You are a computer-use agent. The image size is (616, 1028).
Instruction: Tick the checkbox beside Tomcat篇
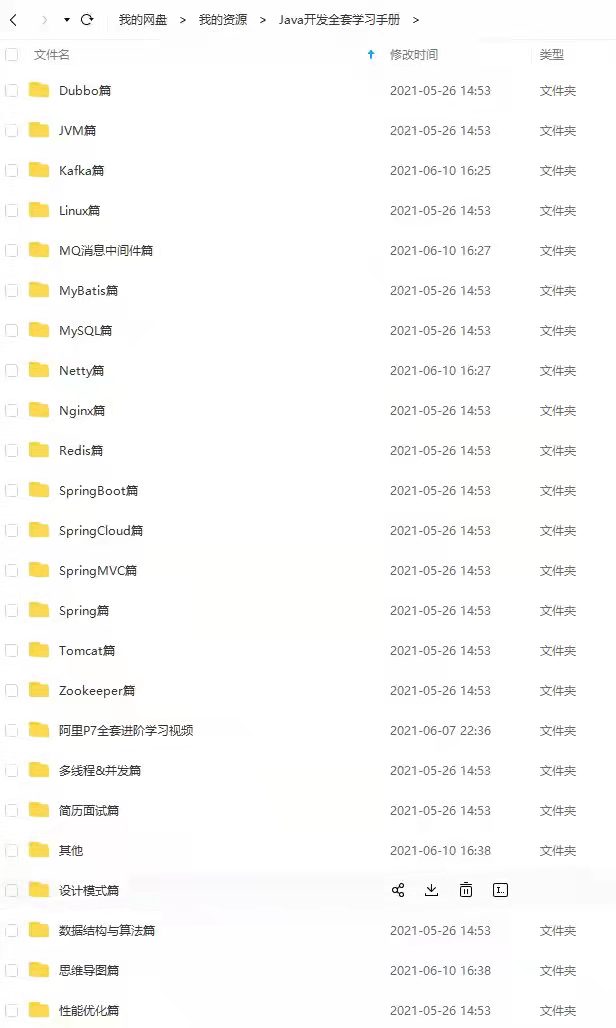tap(12, 650)
